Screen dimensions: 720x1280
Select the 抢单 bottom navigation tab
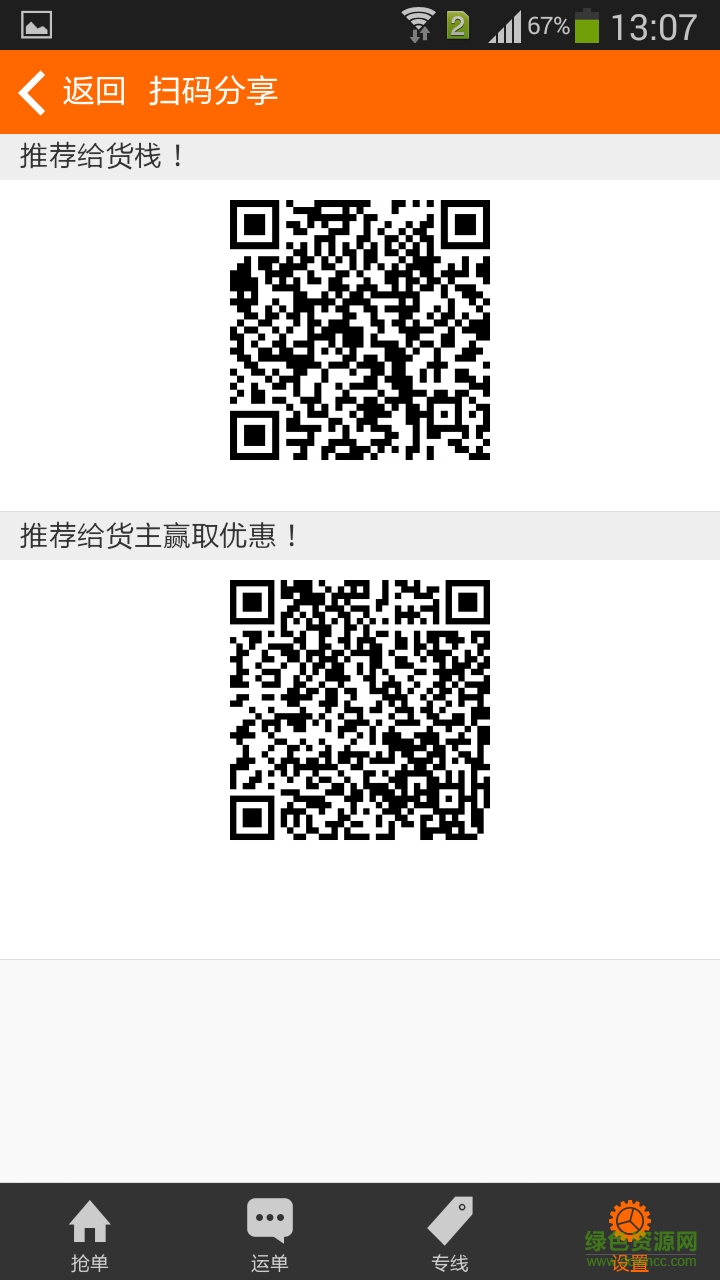[x=90, y=1262]
